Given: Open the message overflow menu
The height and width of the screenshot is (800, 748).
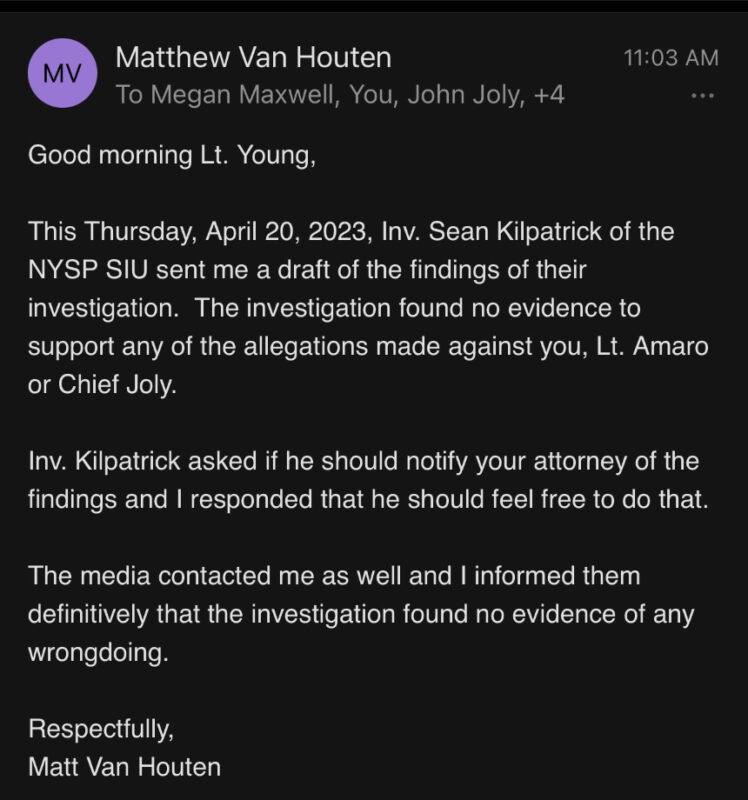Looking at the screenshot, I should pos(703,96).
